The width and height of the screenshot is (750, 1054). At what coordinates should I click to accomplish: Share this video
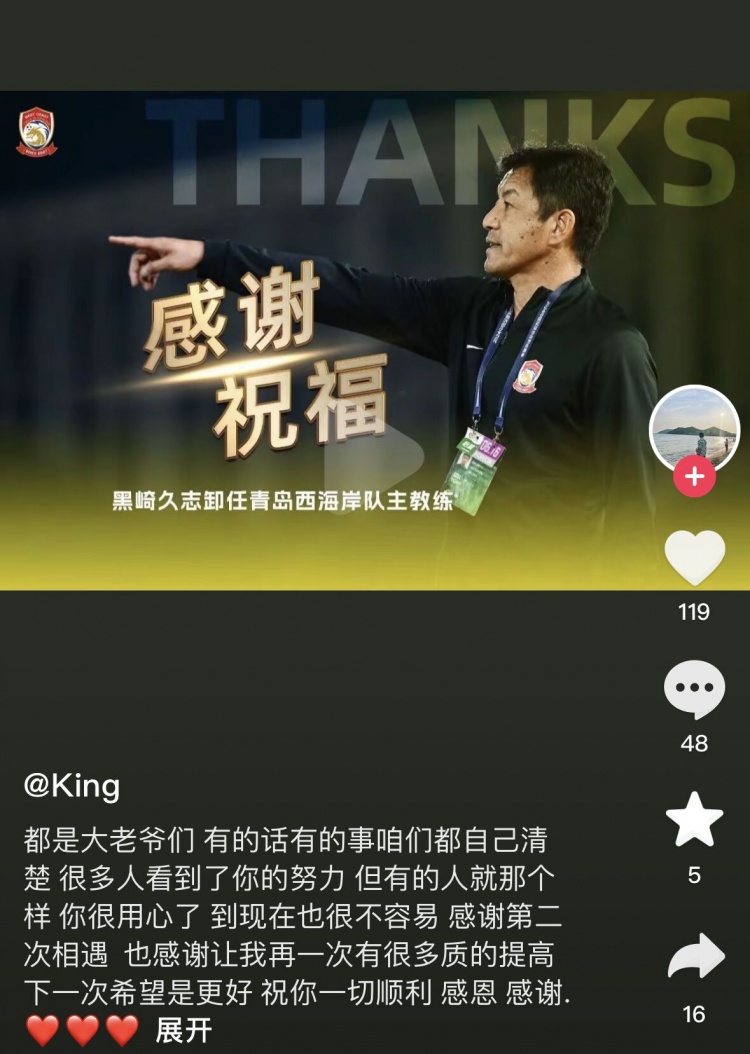click(695, 956)
